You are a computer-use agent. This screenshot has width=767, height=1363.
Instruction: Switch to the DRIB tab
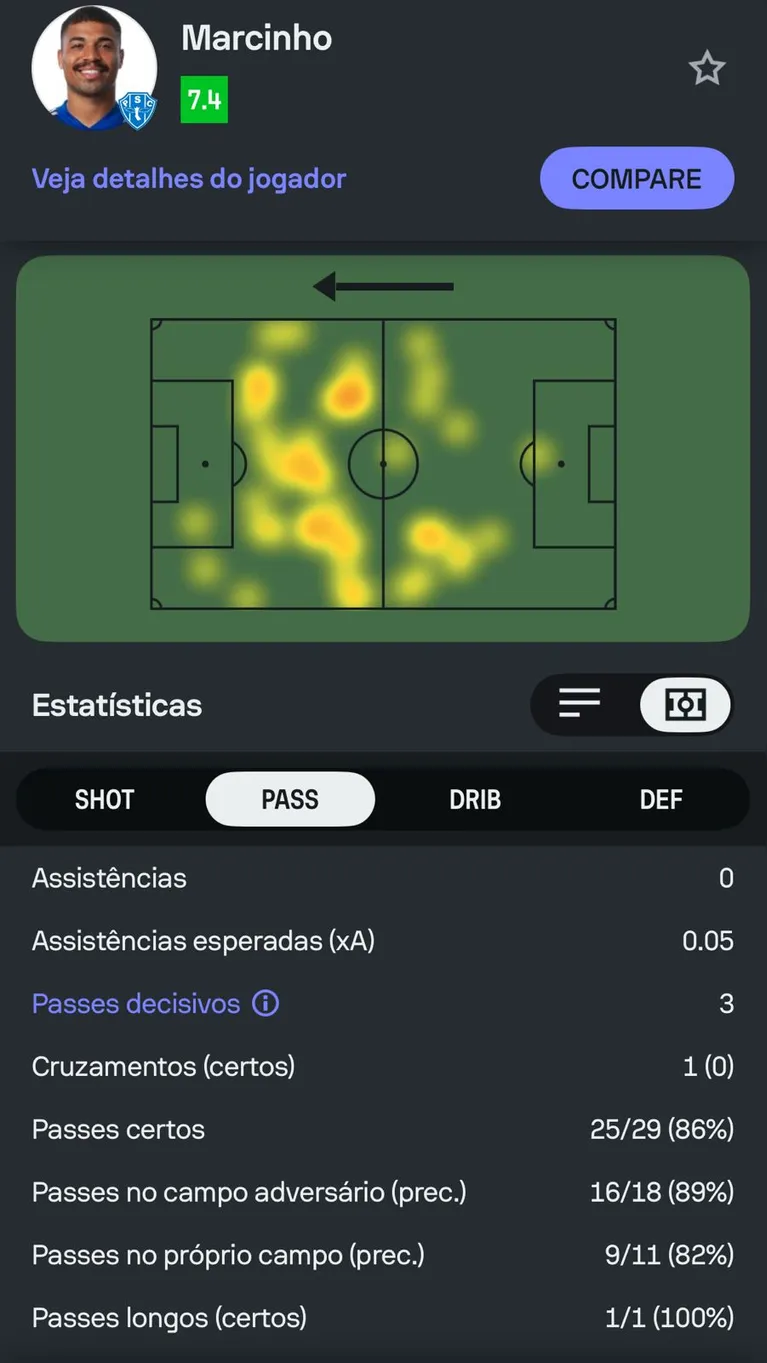coord(475,799)
